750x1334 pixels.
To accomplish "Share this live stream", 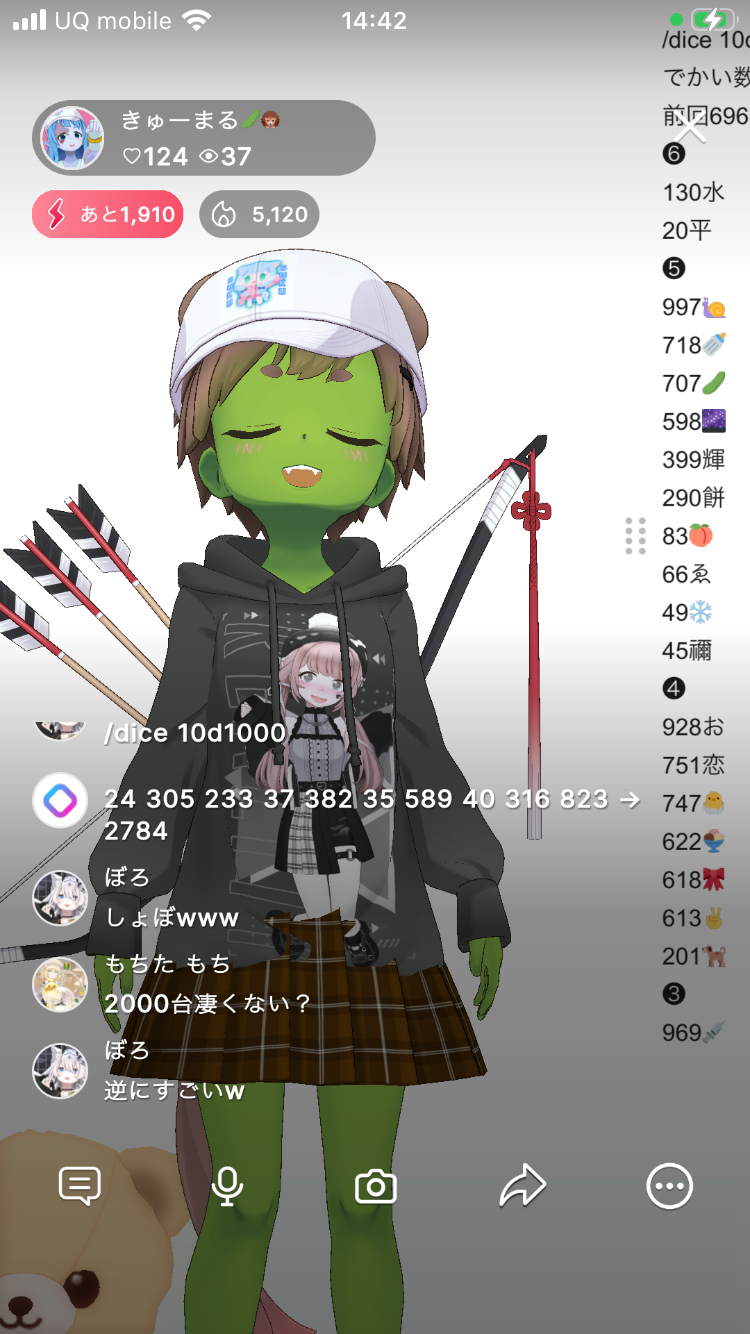I will click(522, 1186).
